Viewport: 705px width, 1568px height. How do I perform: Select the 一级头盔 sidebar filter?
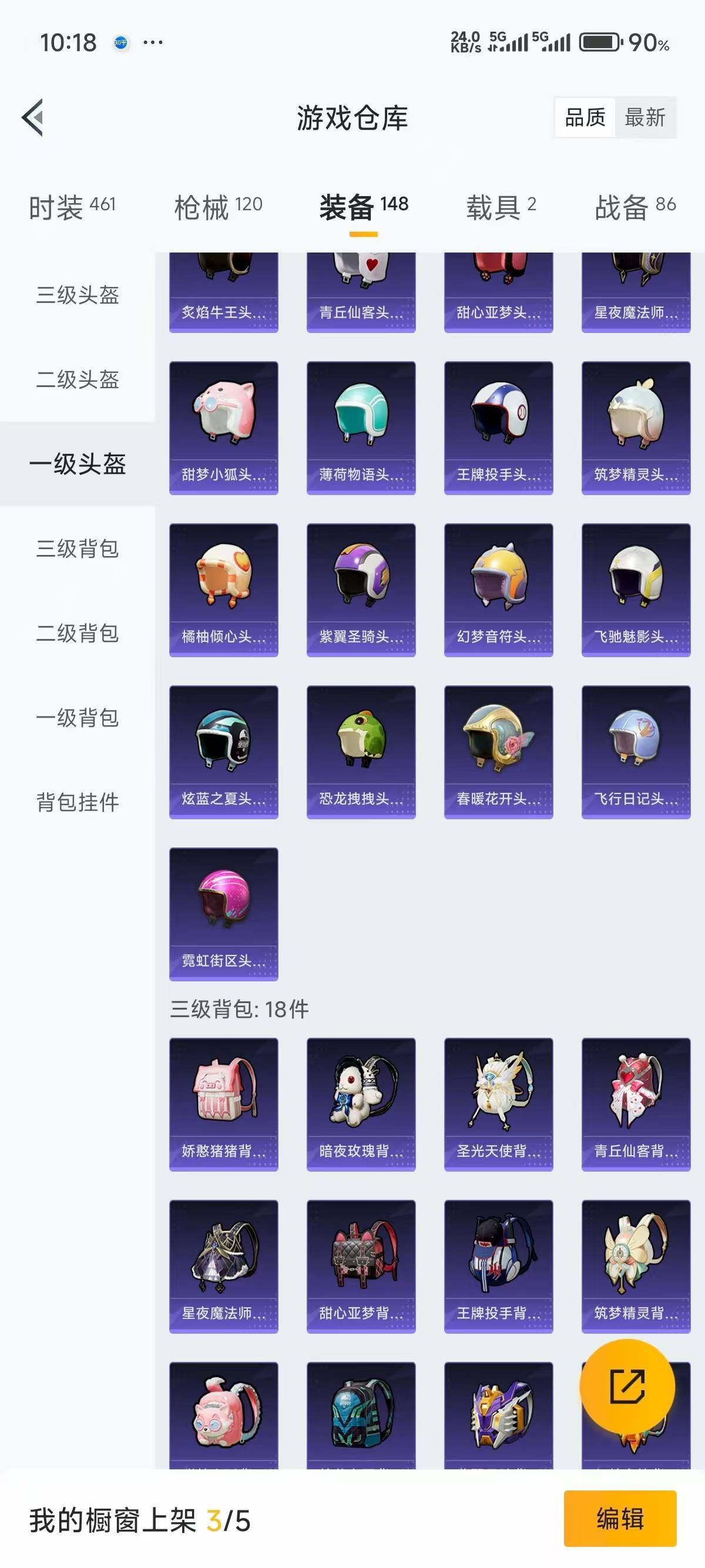click(77, 465)
